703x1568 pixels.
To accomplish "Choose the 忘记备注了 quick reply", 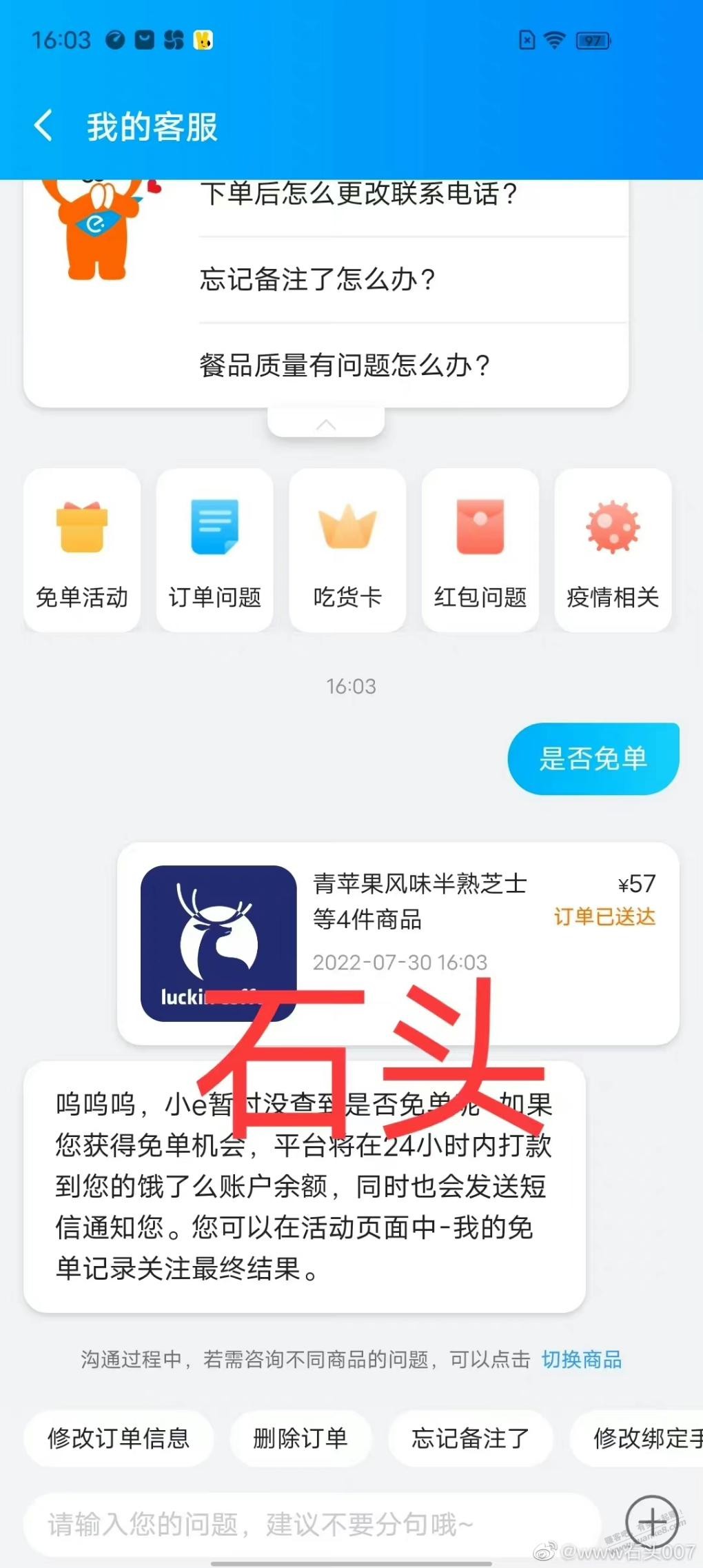I will (x=470, y=1438).
